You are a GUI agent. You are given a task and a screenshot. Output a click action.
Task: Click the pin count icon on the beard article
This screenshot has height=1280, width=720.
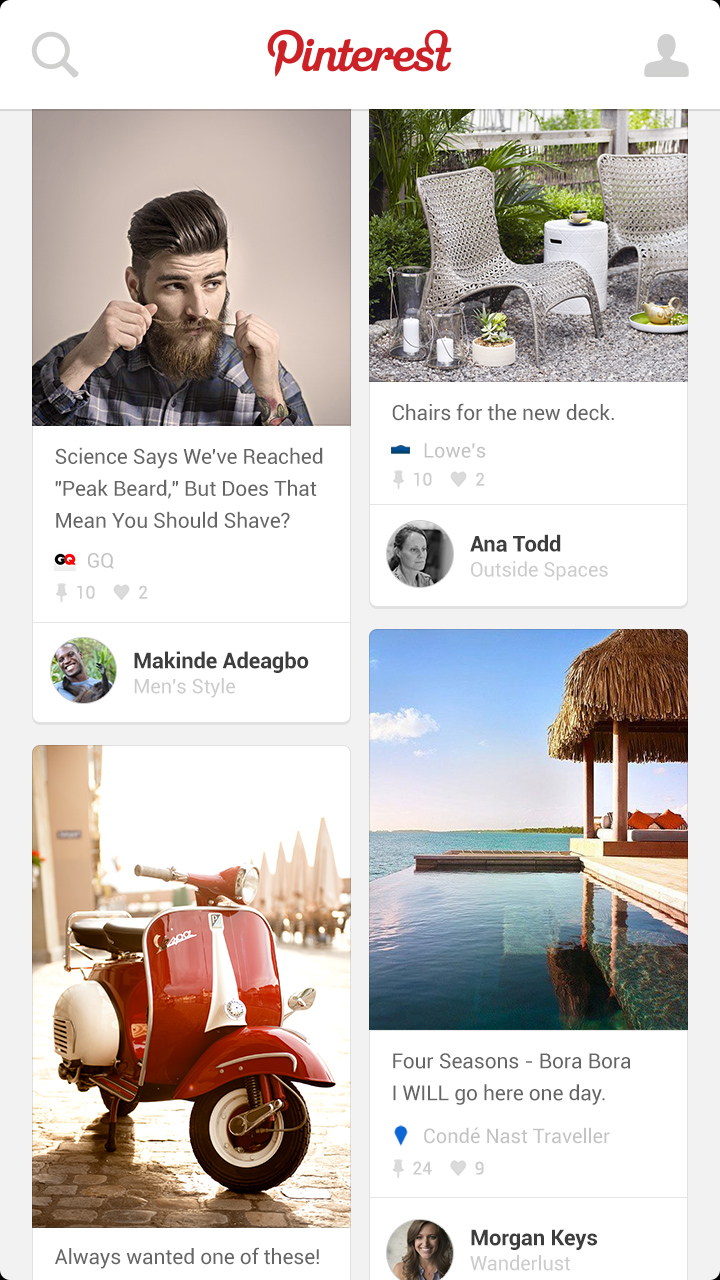tap(62, 592)
